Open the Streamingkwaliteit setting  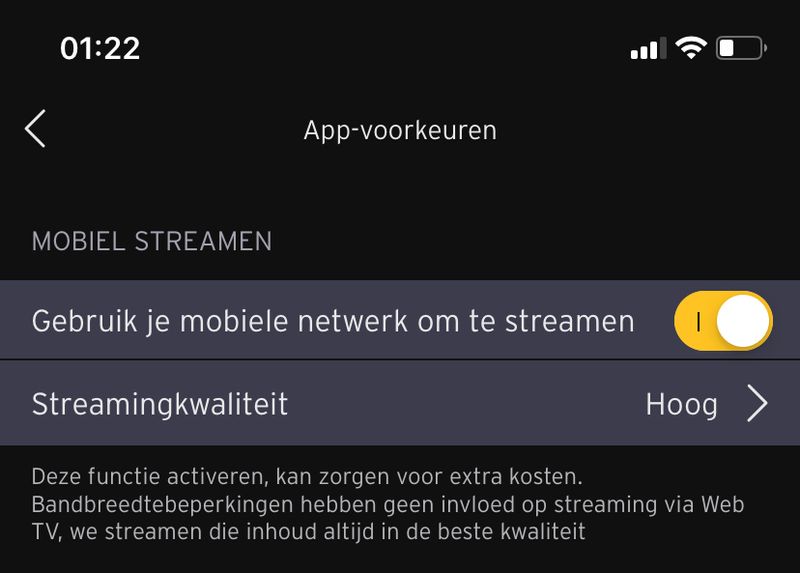pos(400,404)
